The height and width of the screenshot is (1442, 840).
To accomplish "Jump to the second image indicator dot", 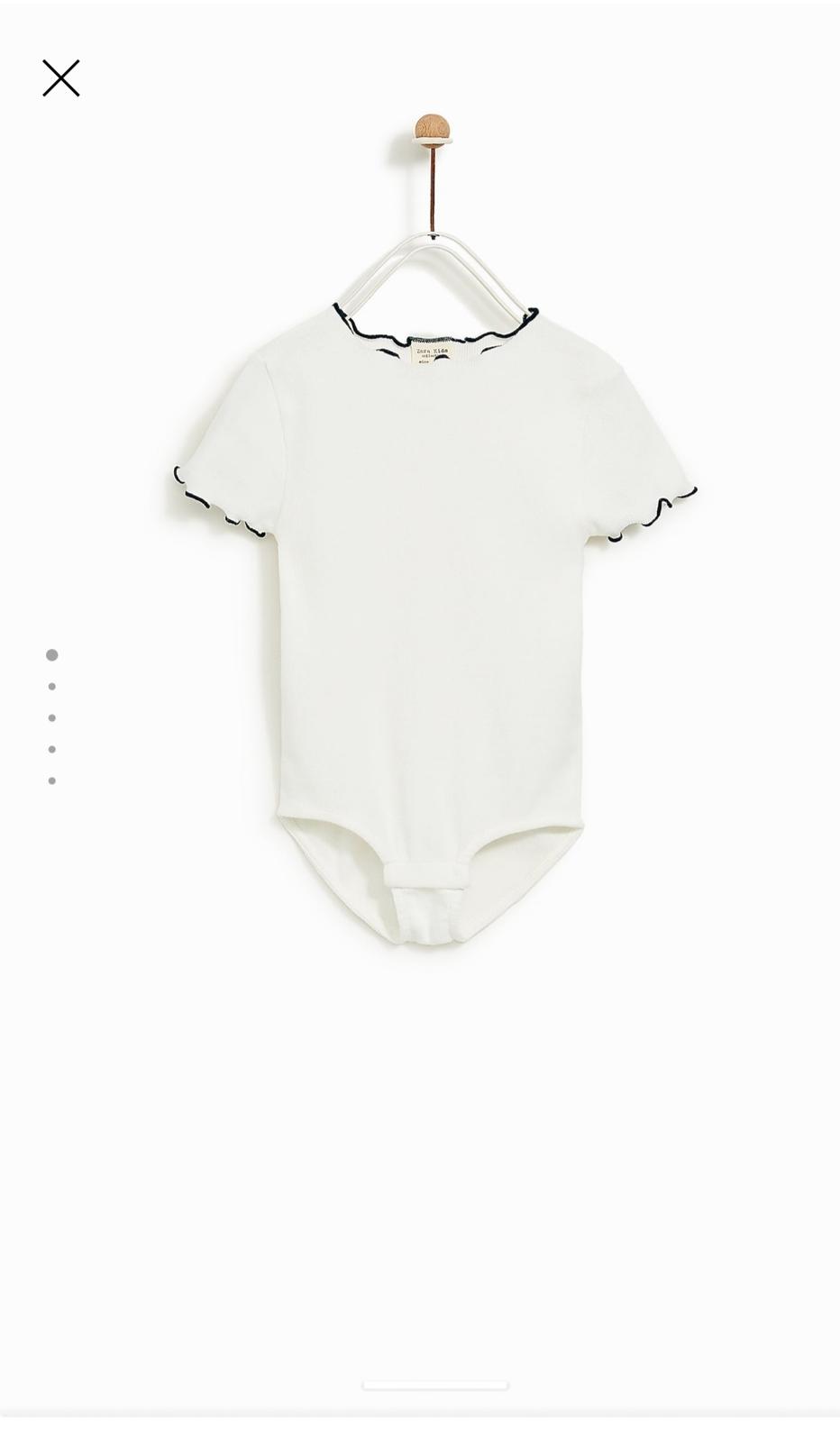I will point(52,687).
